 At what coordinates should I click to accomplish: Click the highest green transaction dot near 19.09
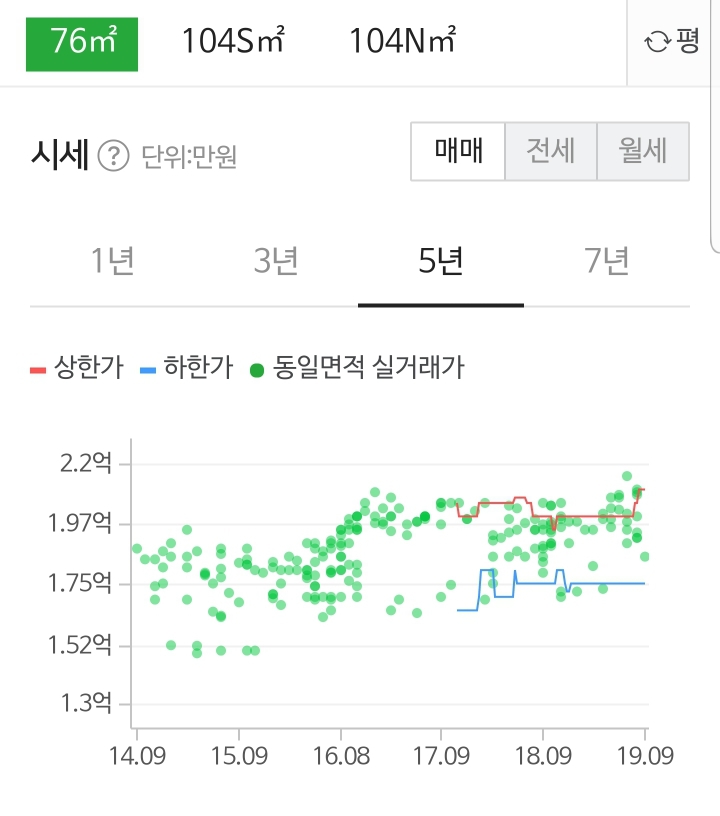pos(628,475)
